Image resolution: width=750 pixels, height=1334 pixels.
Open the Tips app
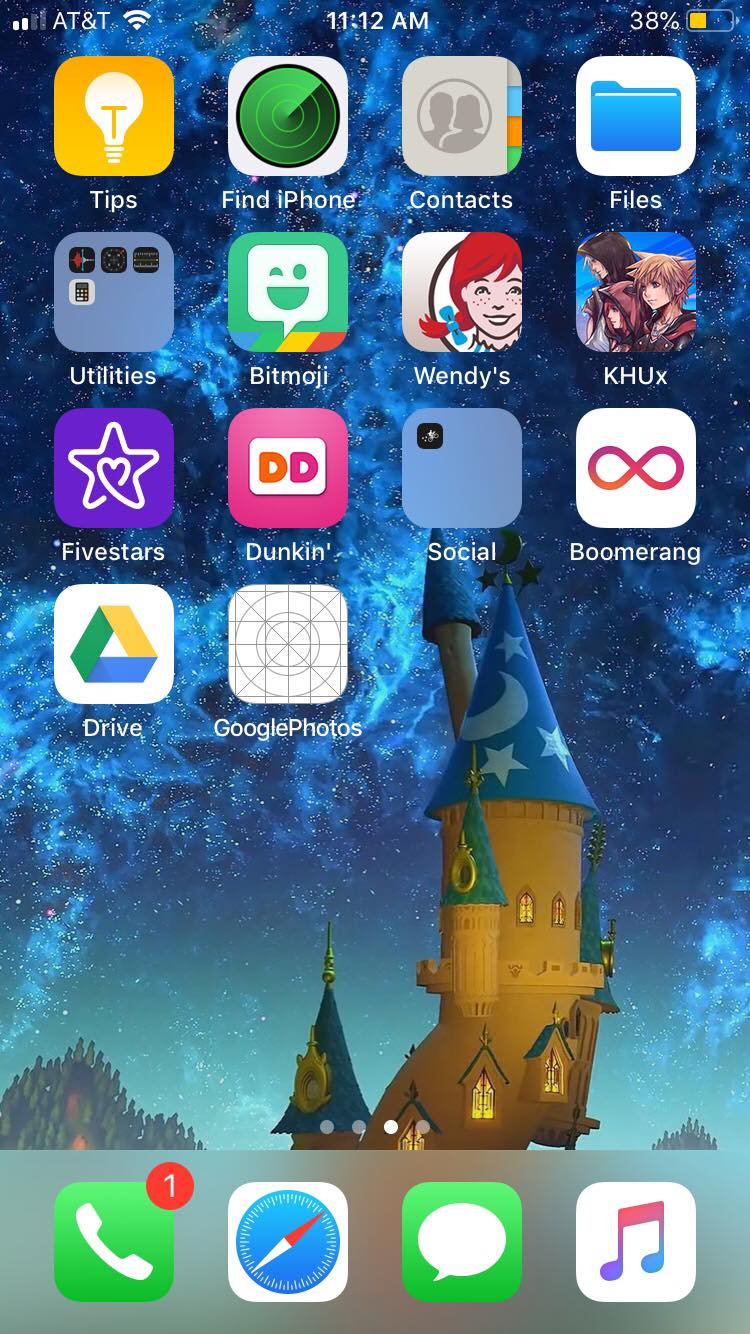click(x=114, y=116)
